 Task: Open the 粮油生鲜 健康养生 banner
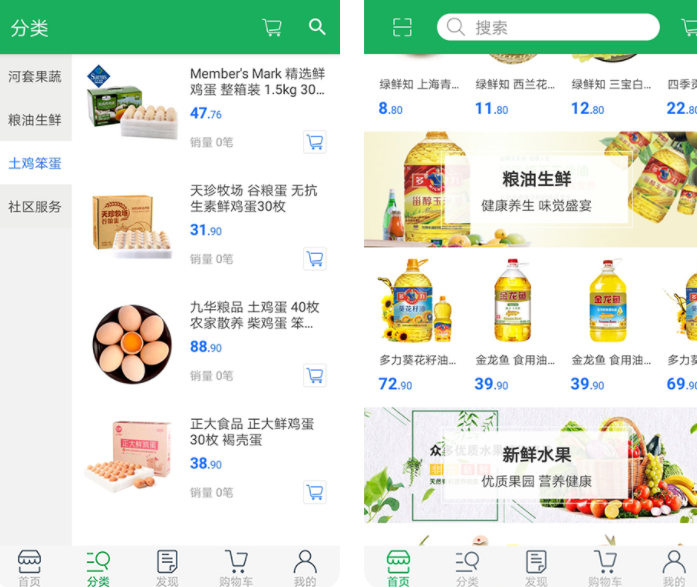(530, 189)
